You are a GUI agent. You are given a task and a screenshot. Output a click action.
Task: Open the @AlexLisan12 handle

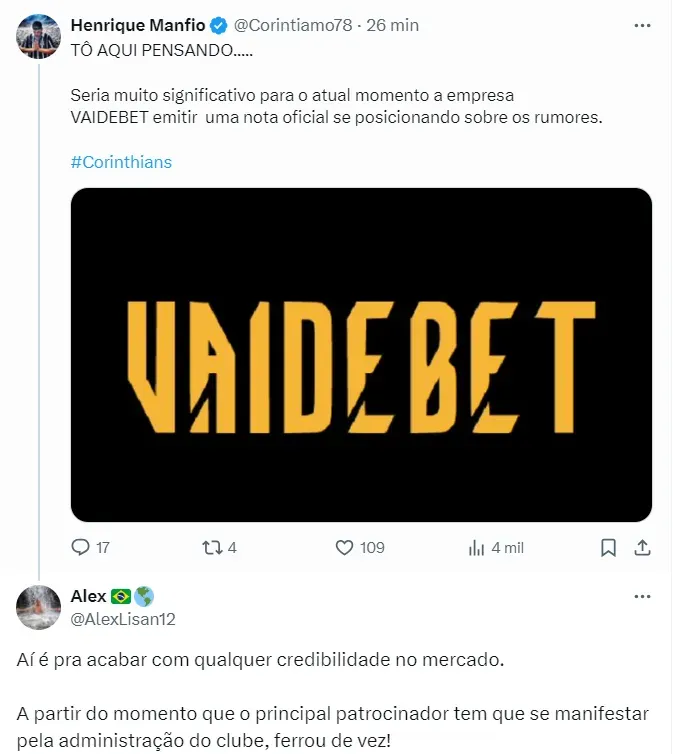tap(123, 619)
